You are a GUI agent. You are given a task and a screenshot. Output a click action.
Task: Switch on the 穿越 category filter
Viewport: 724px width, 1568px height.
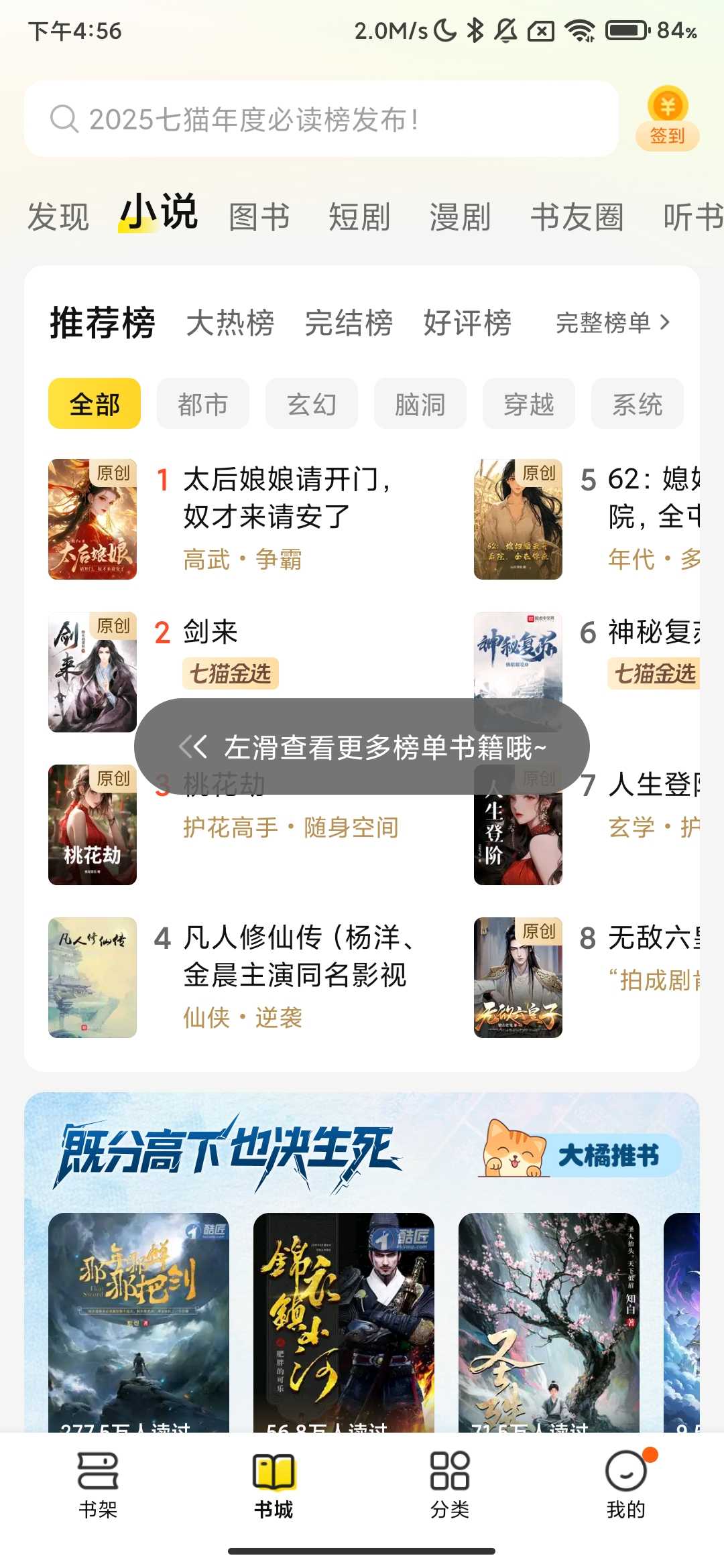(x=528, y=403)
